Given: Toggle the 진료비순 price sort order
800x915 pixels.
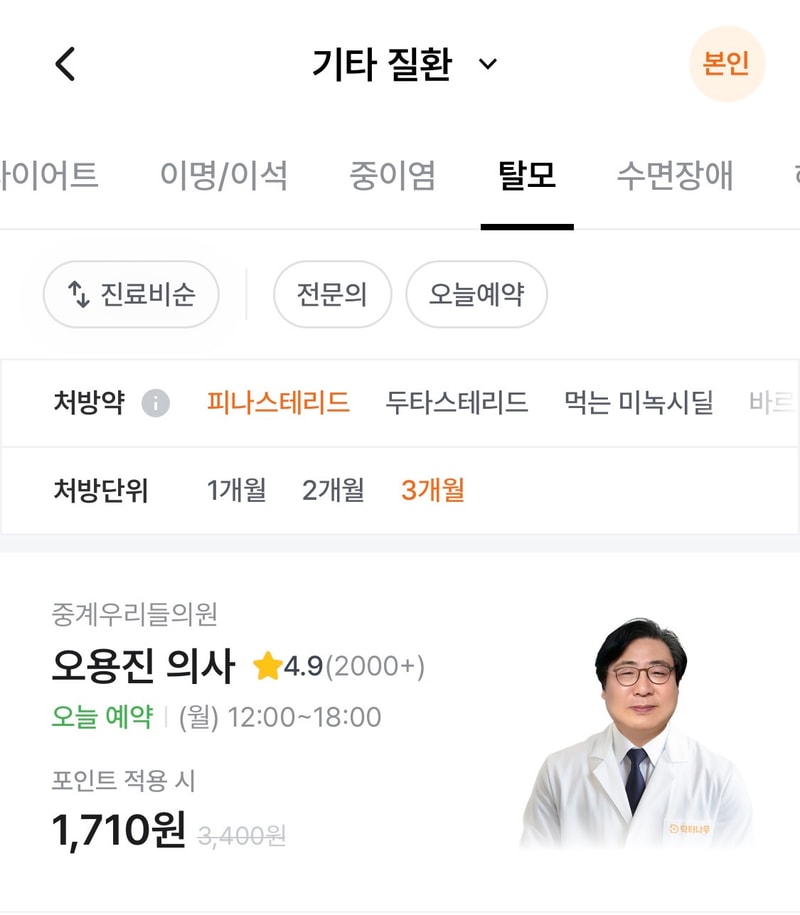Looking at the screenshot, I should click(131, 294).
